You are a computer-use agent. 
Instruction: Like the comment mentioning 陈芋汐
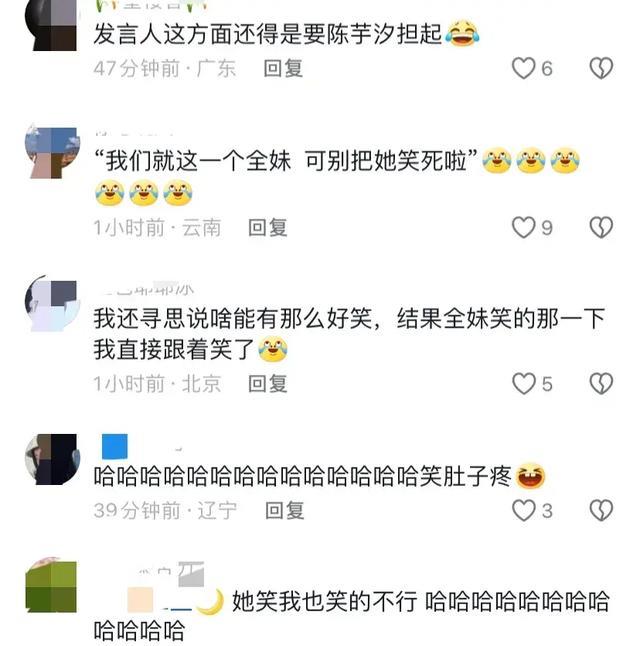523,68
